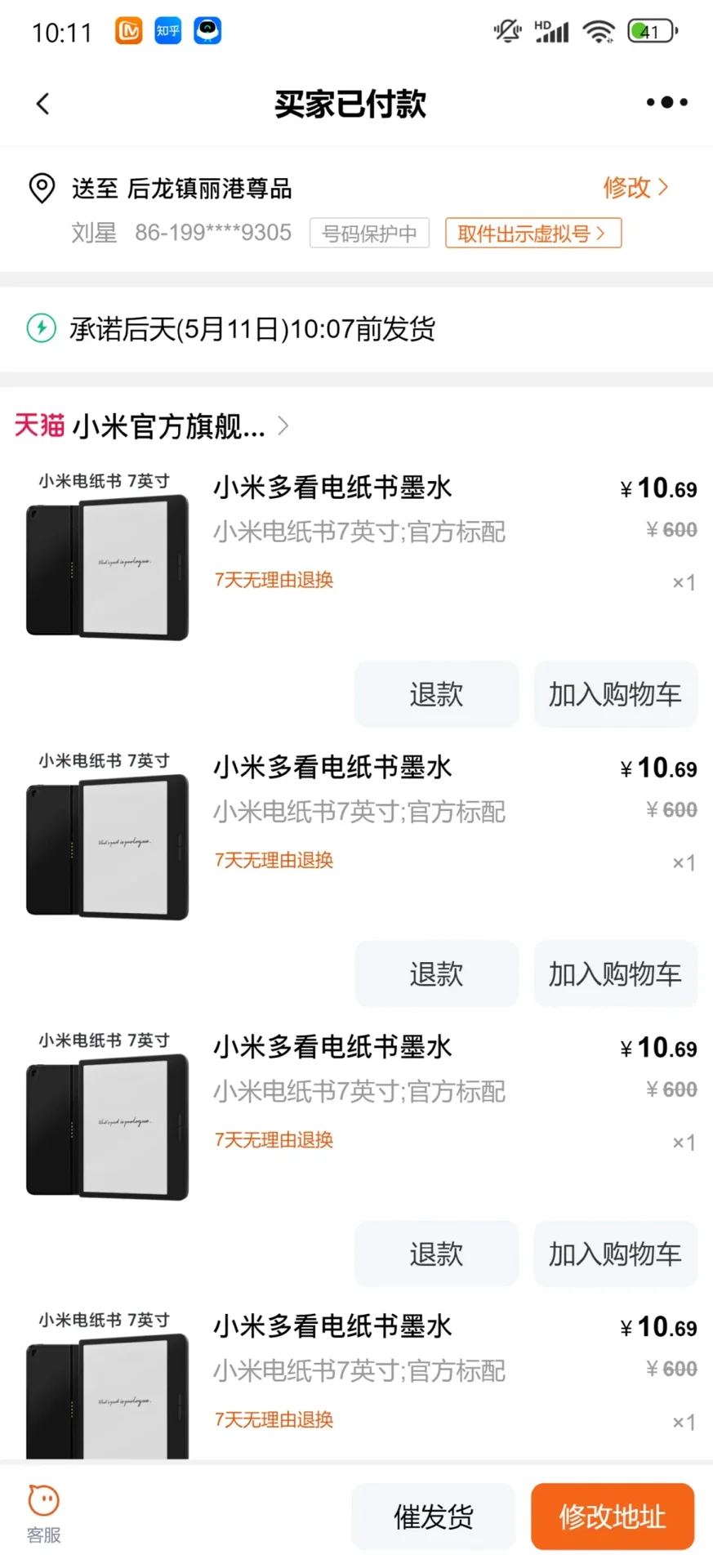The image size is (713, 1568).
Task: Contact 客服 customer service
Action: (x=43, y=1514)
